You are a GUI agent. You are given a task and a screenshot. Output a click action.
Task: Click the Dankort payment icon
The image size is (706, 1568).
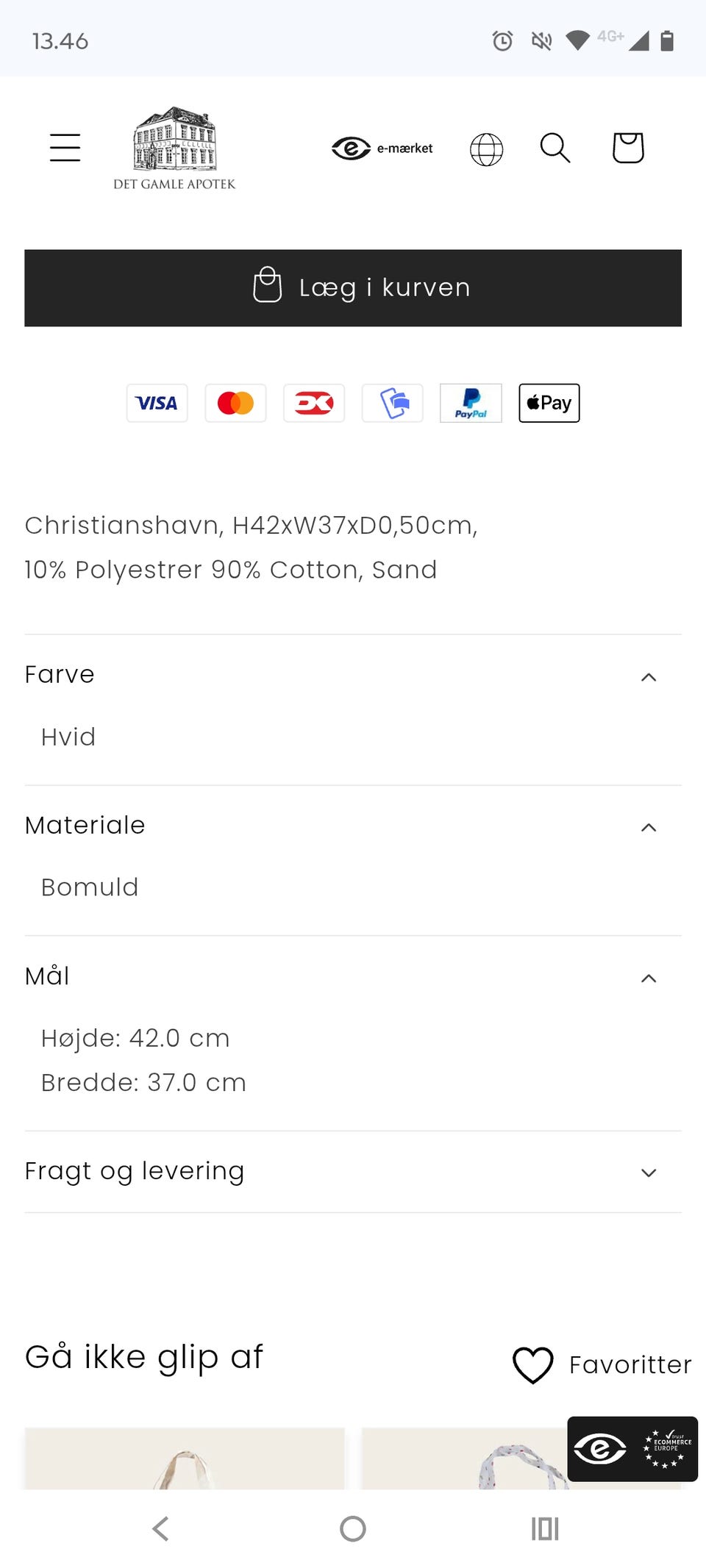(x=313, y=403)
